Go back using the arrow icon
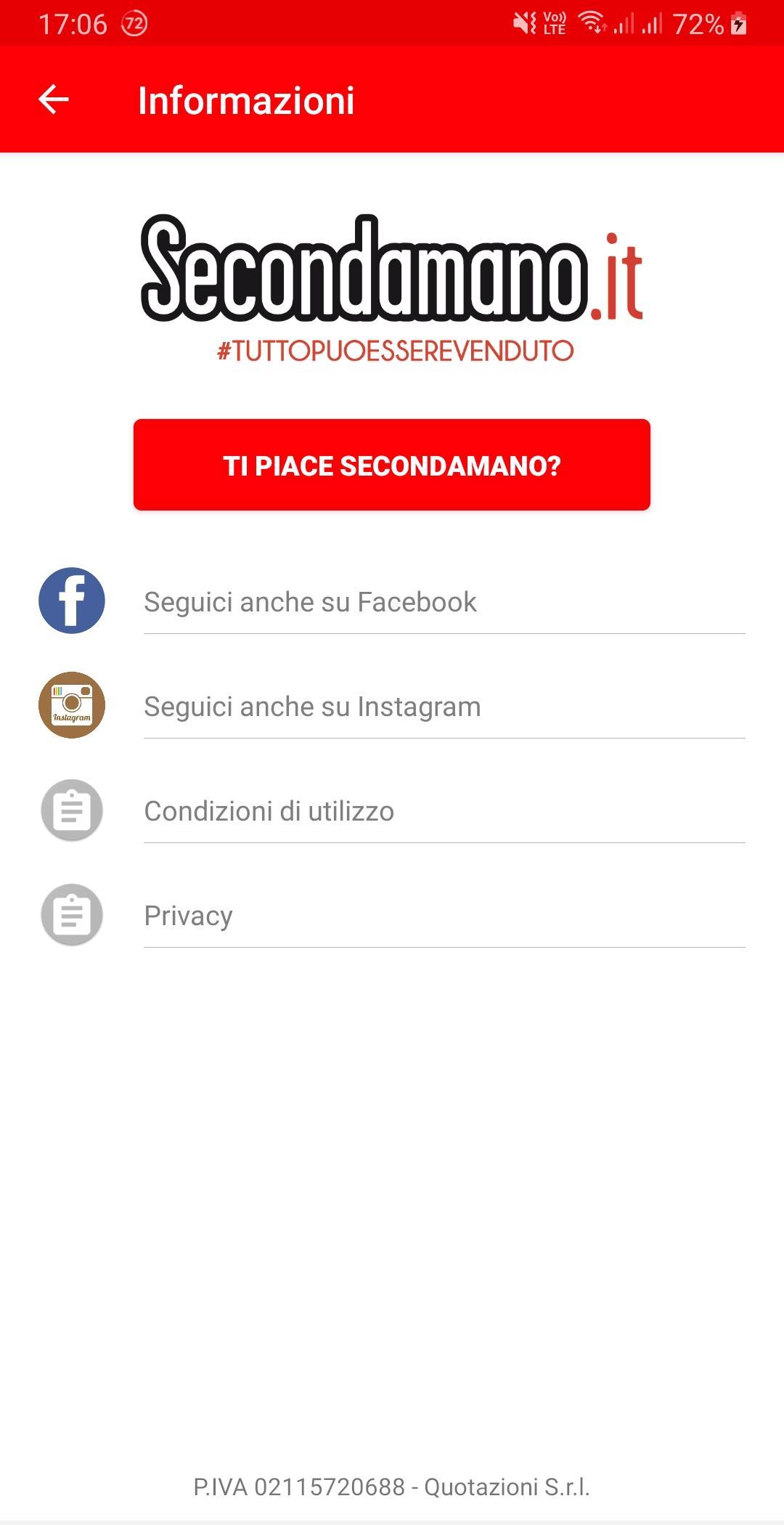This screenshot has width=784, height=1525. [x=54, y=99]
